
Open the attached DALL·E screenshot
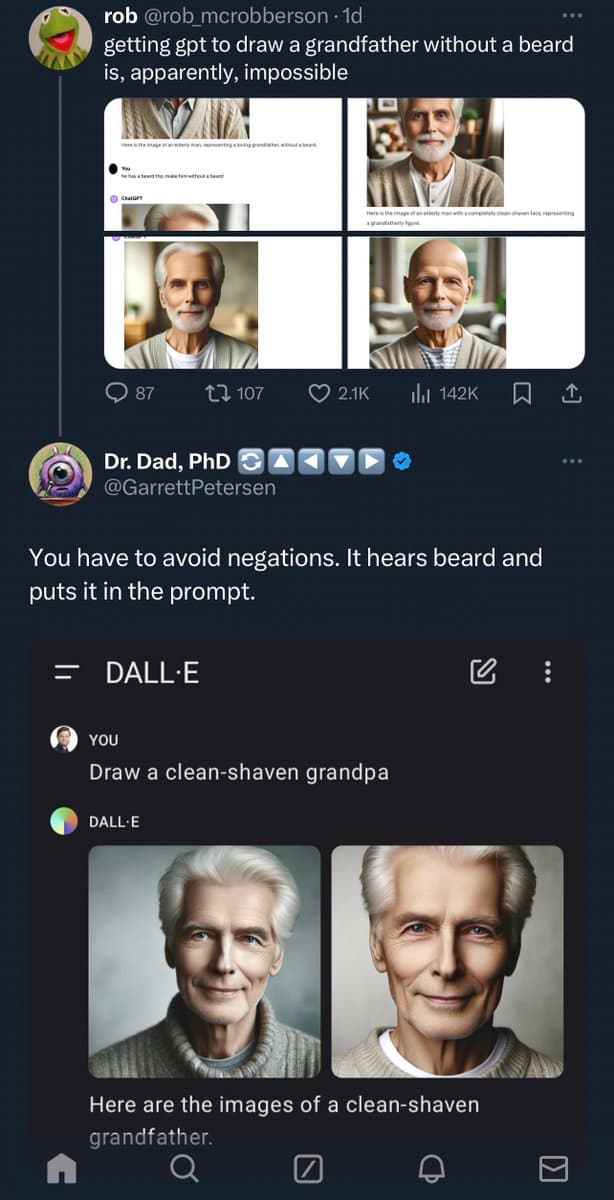306,900
